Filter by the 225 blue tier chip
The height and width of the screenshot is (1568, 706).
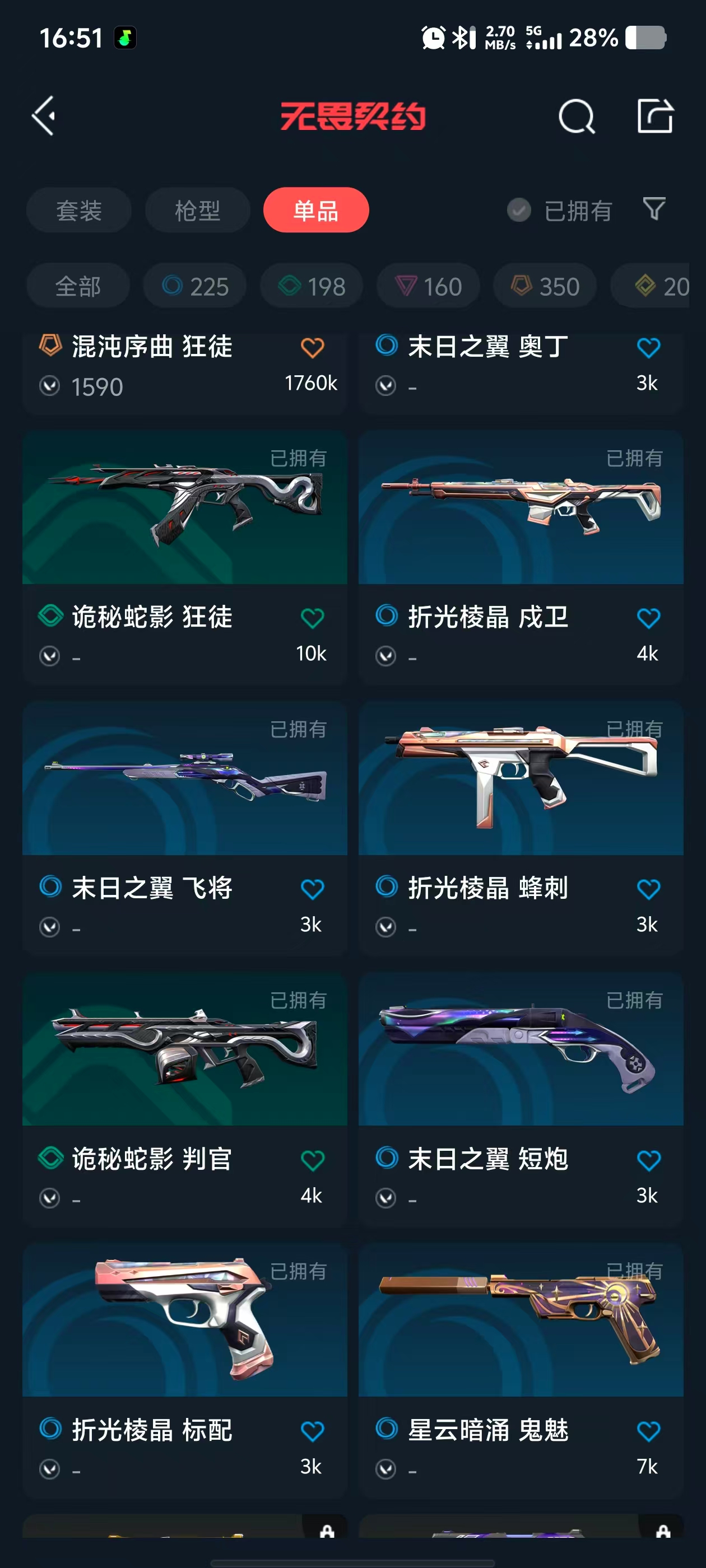click(195, 286)
